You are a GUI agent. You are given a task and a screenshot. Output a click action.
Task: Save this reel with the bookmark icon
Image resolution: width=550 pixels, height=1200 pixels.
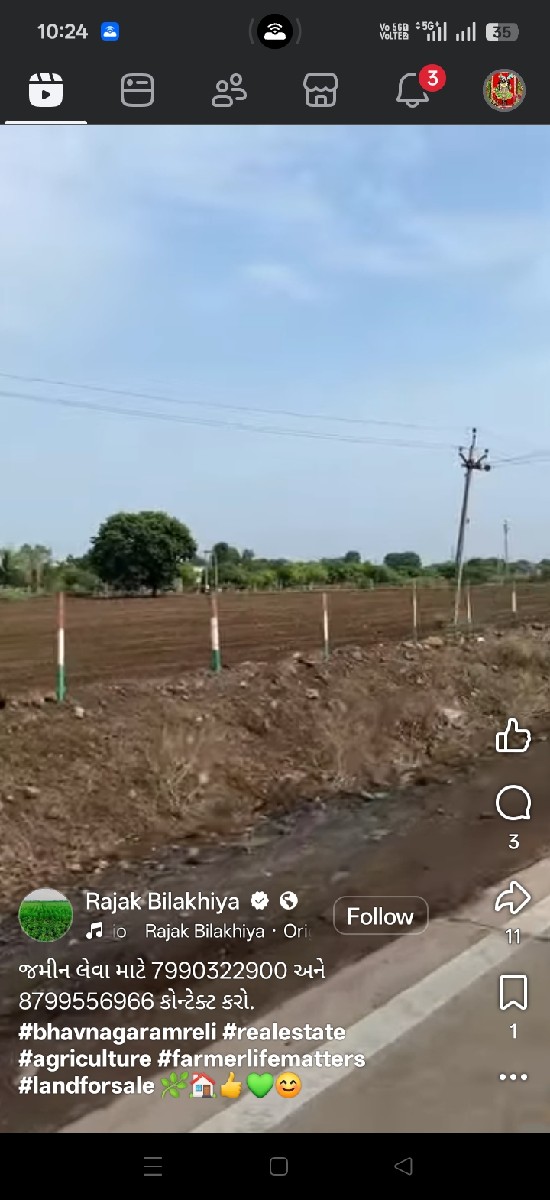(513, 993)
